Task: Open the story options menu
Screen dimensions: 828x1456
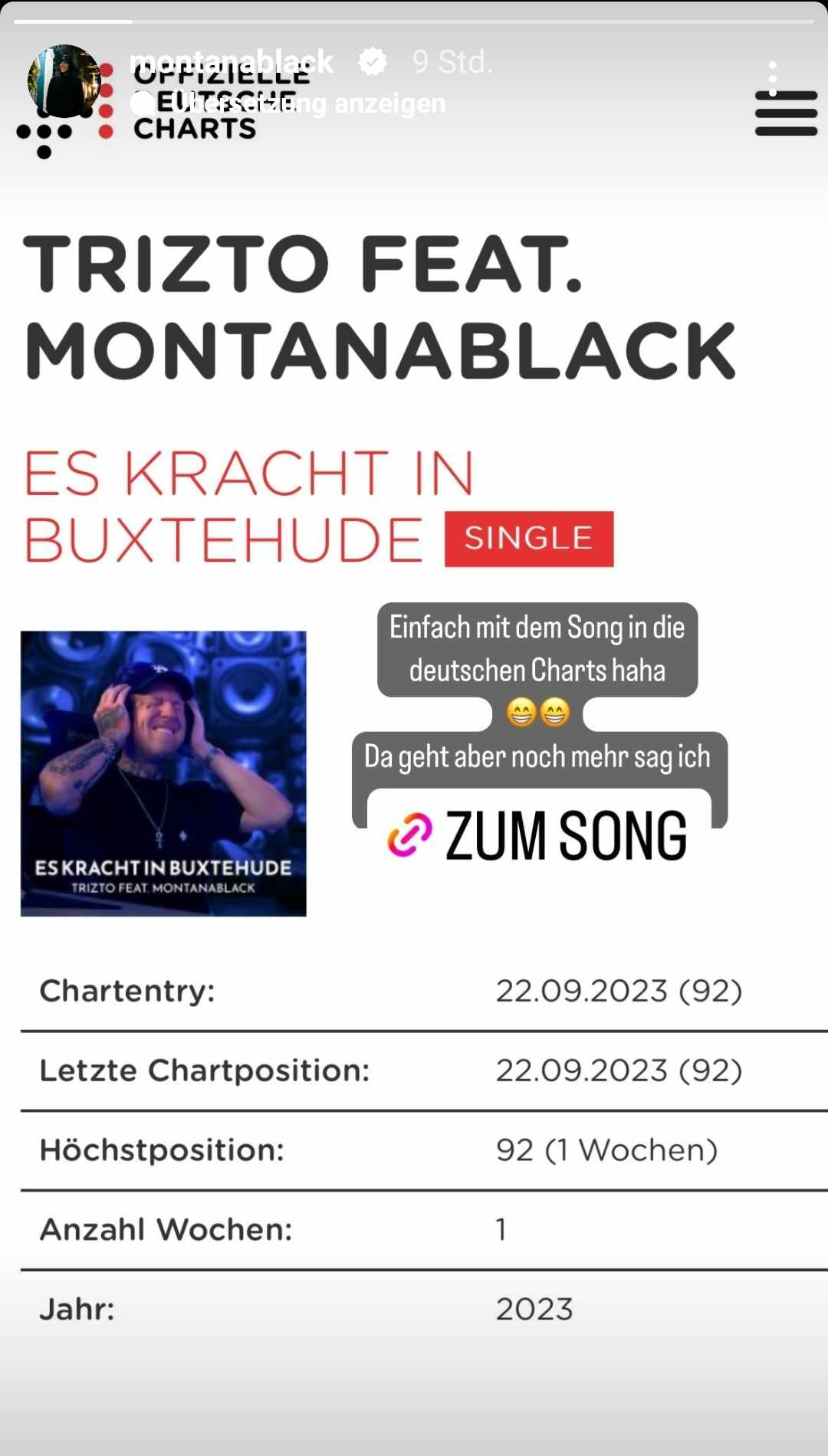Action: click(772, 78)
